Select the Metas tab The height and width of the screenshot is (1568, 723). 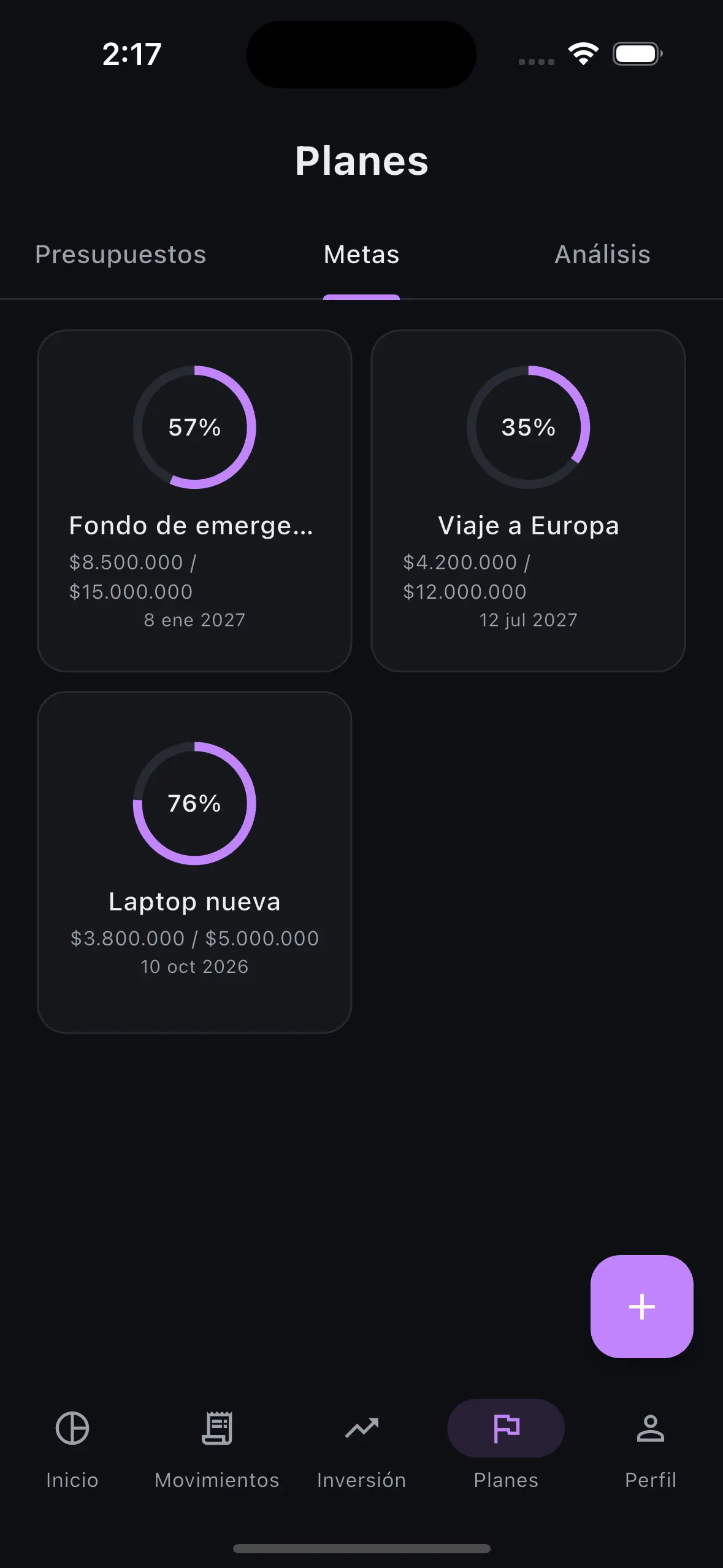(x=361, y=255)
